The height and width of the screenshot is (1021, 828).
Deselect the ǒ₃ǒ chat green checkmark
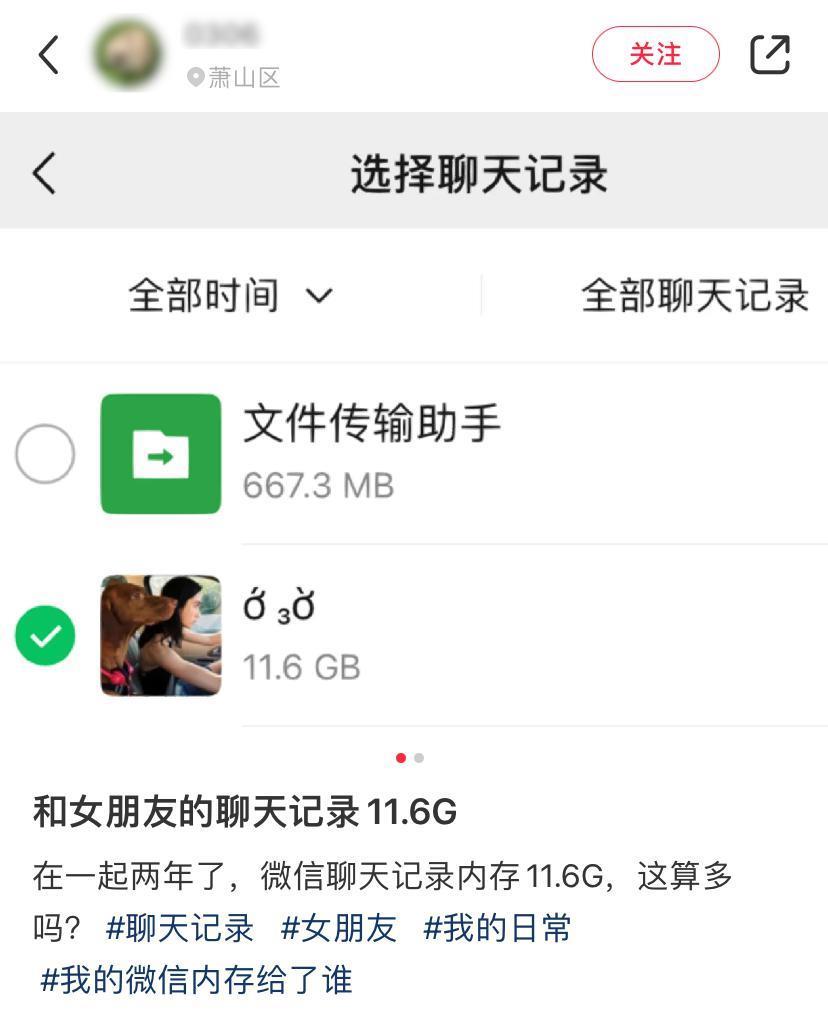click(44, 636)
